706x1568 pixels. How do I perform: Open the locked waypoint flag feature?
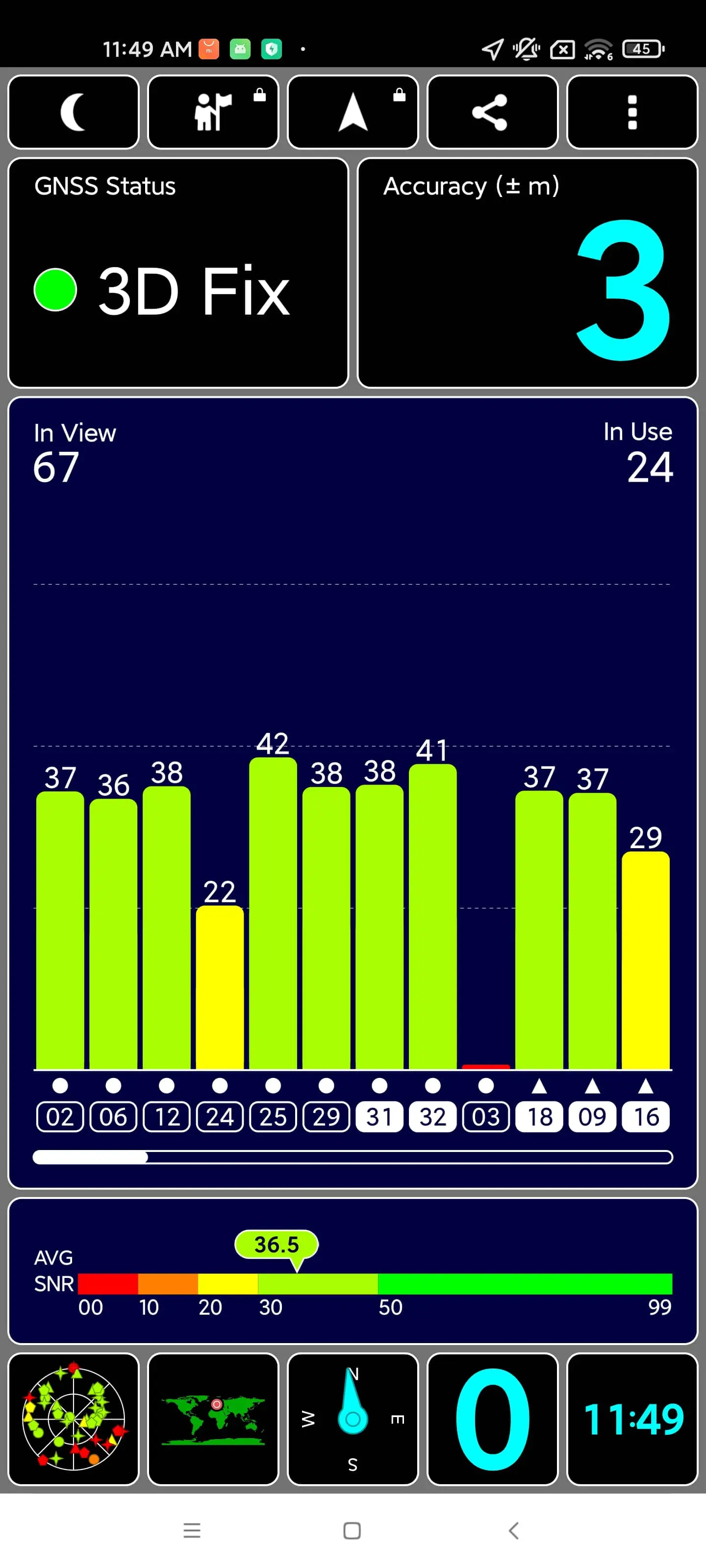213,112
